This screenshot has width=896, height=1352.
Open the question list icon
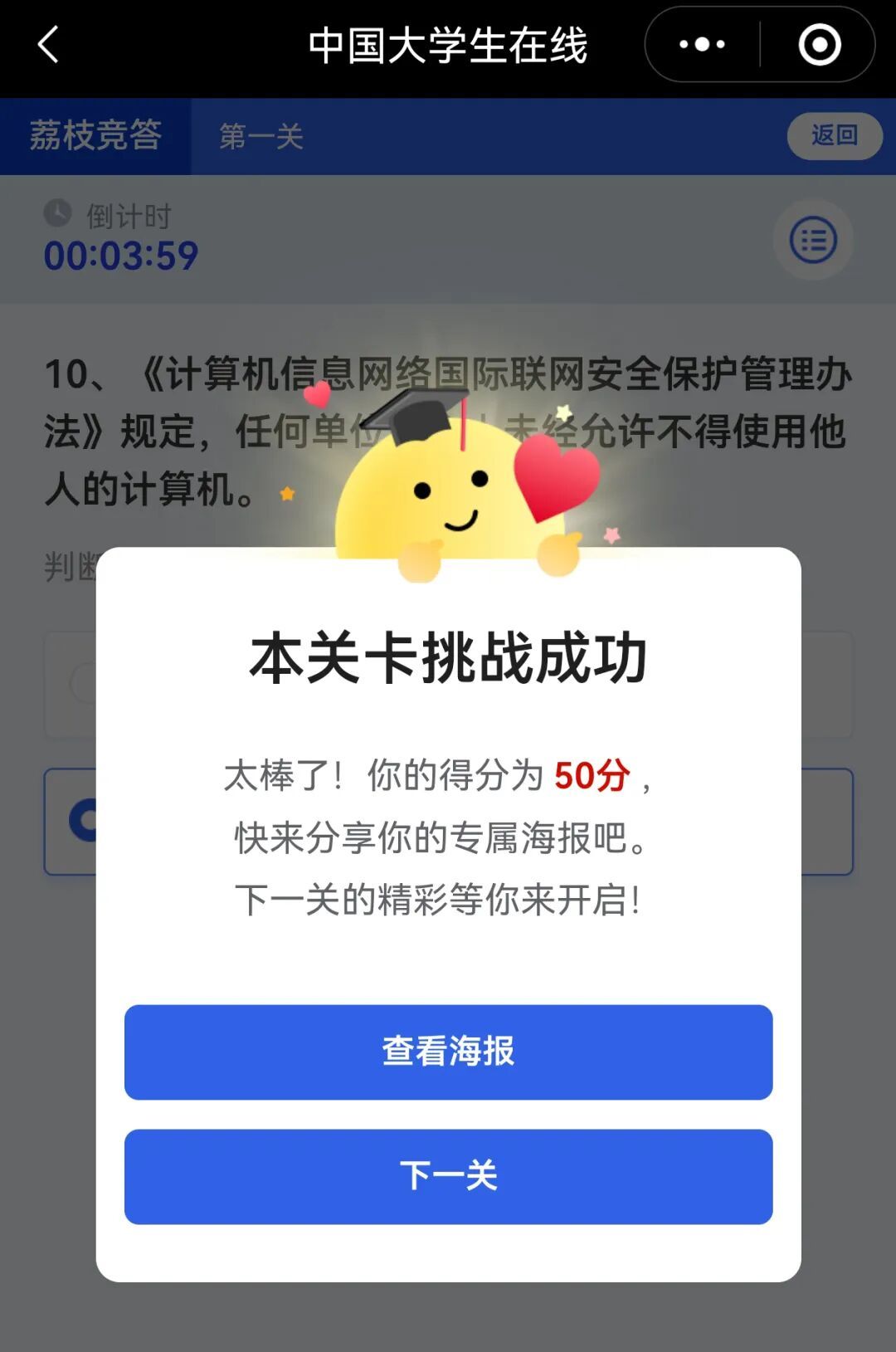813,241
